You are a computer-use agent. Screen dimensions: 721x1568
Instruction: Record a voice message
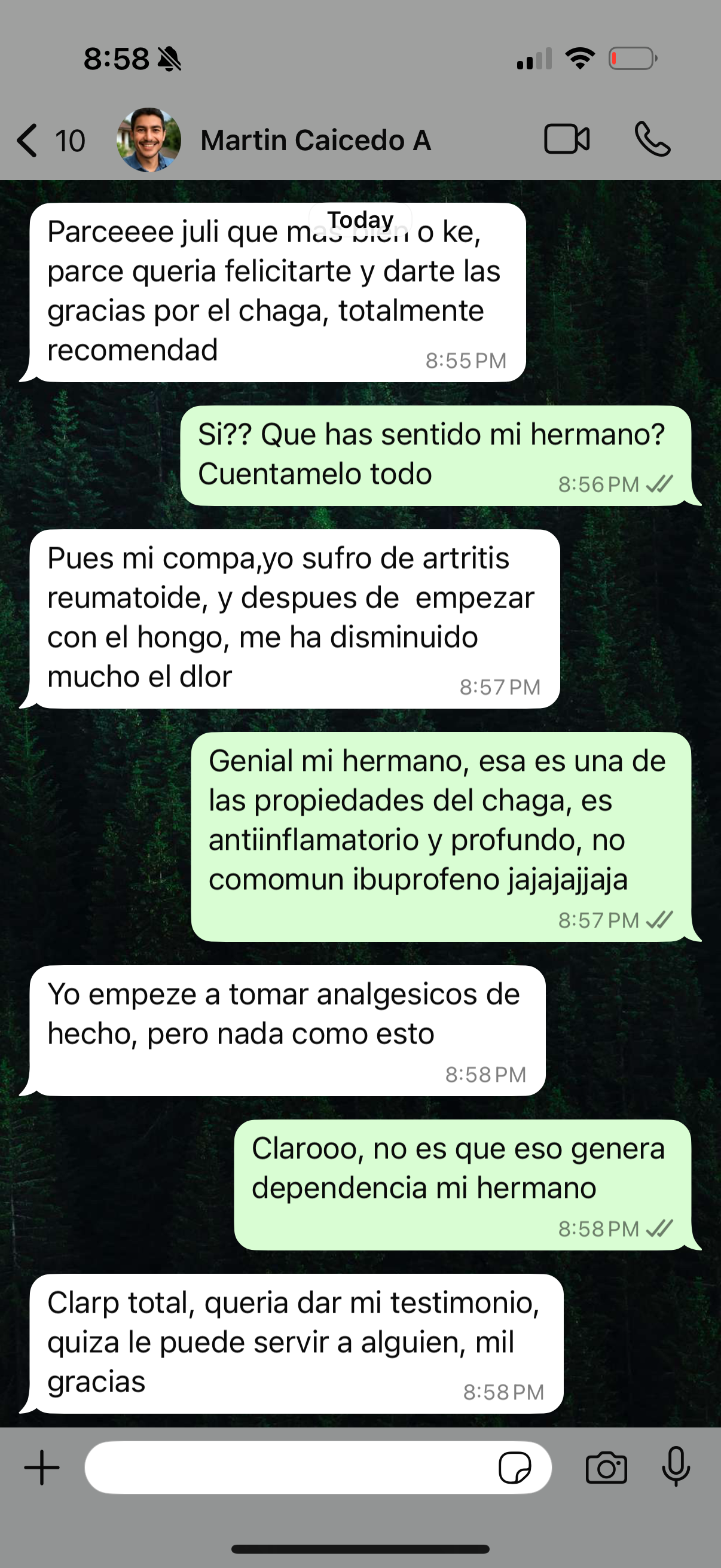[676, 1466]
